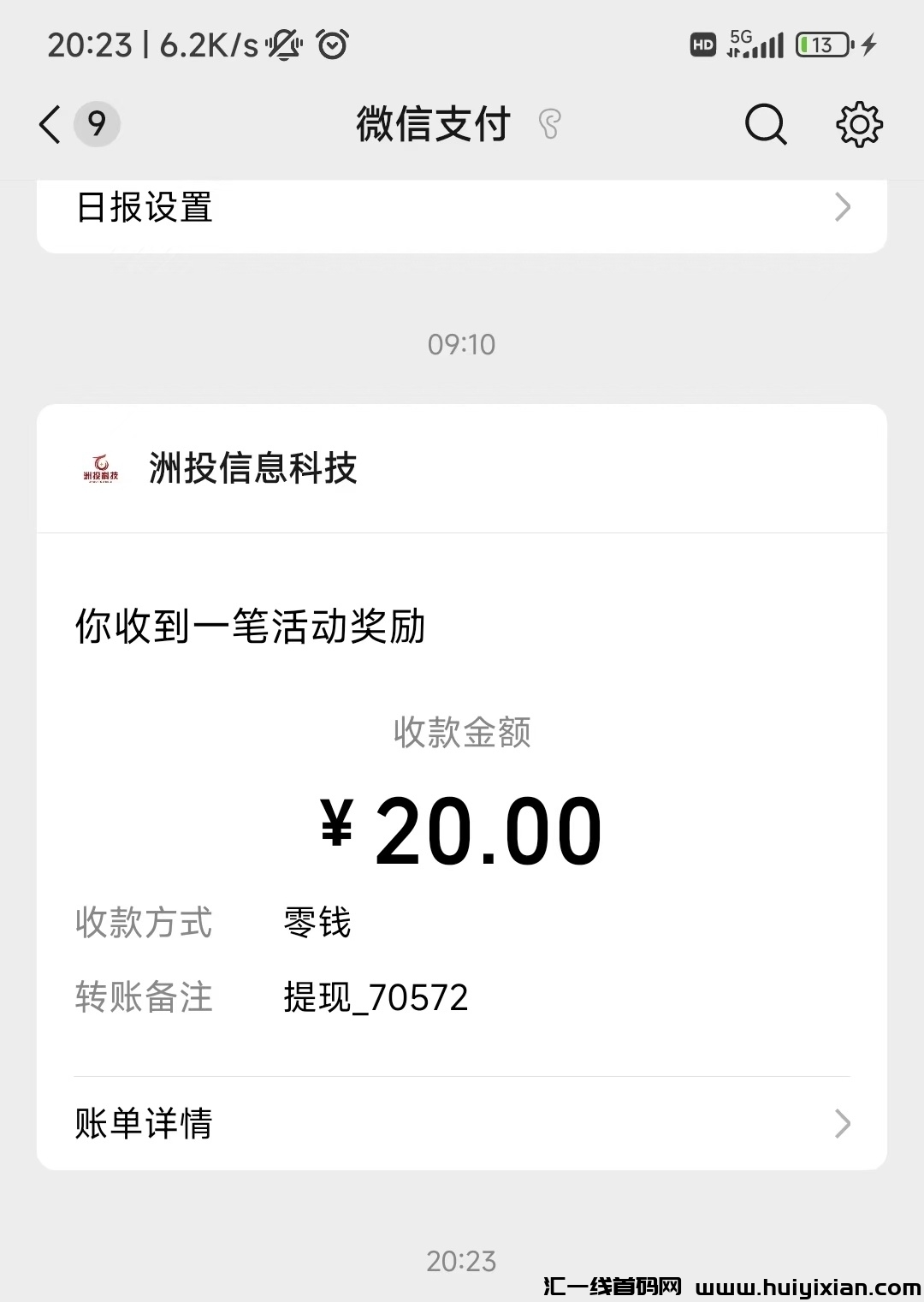View 账单详情 for the ¥20.00 reward
Screen dimensions: 924x1302
tap(461, 1123)
